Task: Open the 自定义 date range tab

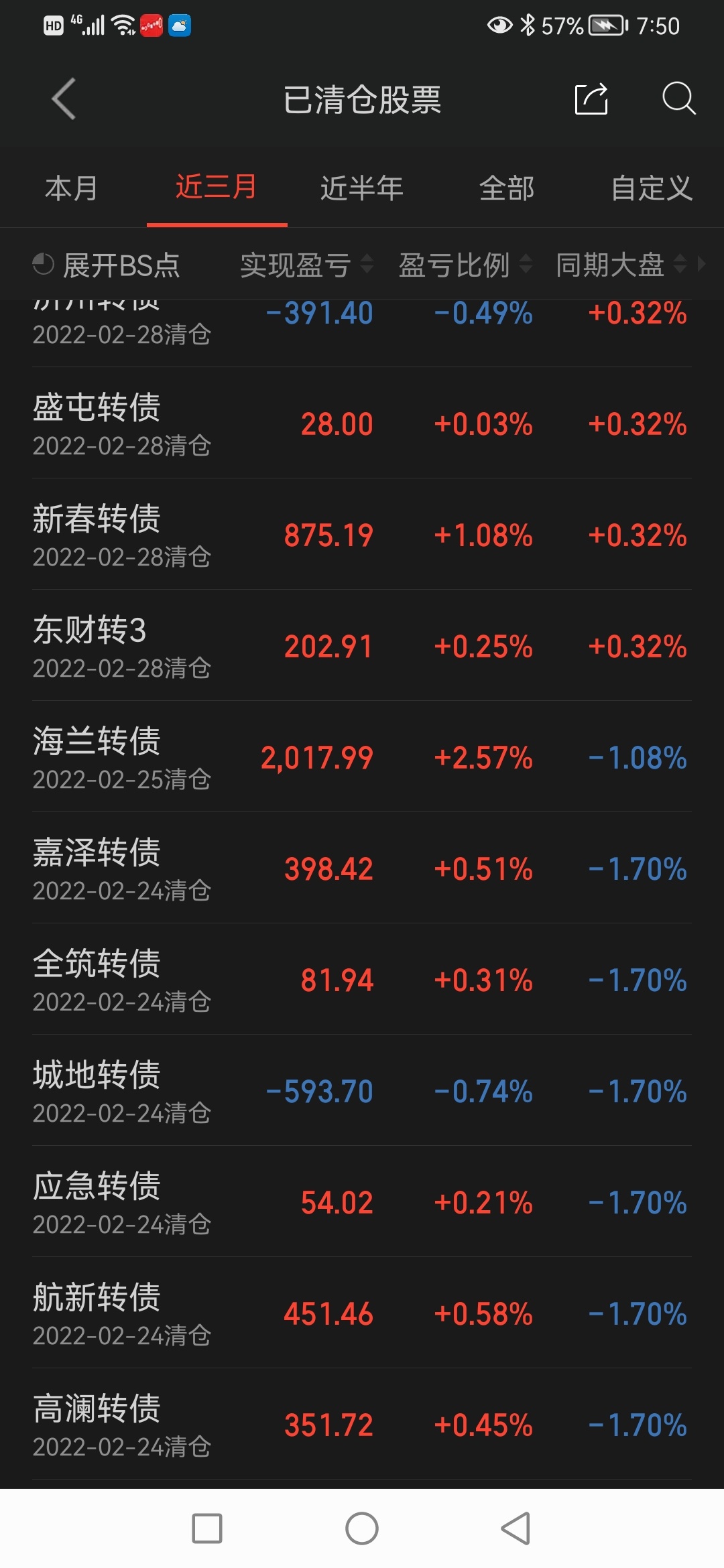Action: click(x=652, y=188)
